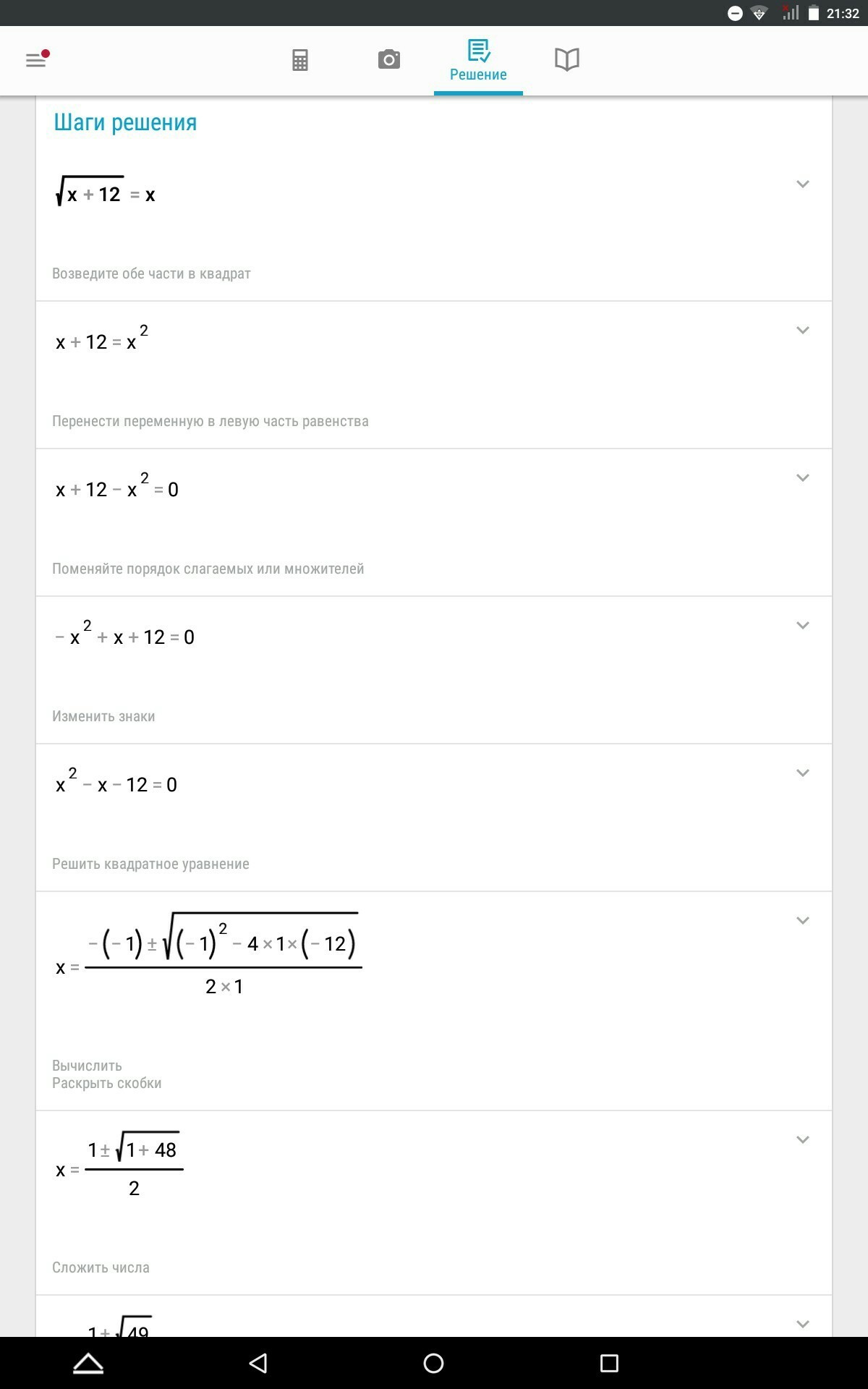The height and width of the screenshot is (1389, 868).
Task: Switch to the calculator tab
Action: [x=300, y=60]
